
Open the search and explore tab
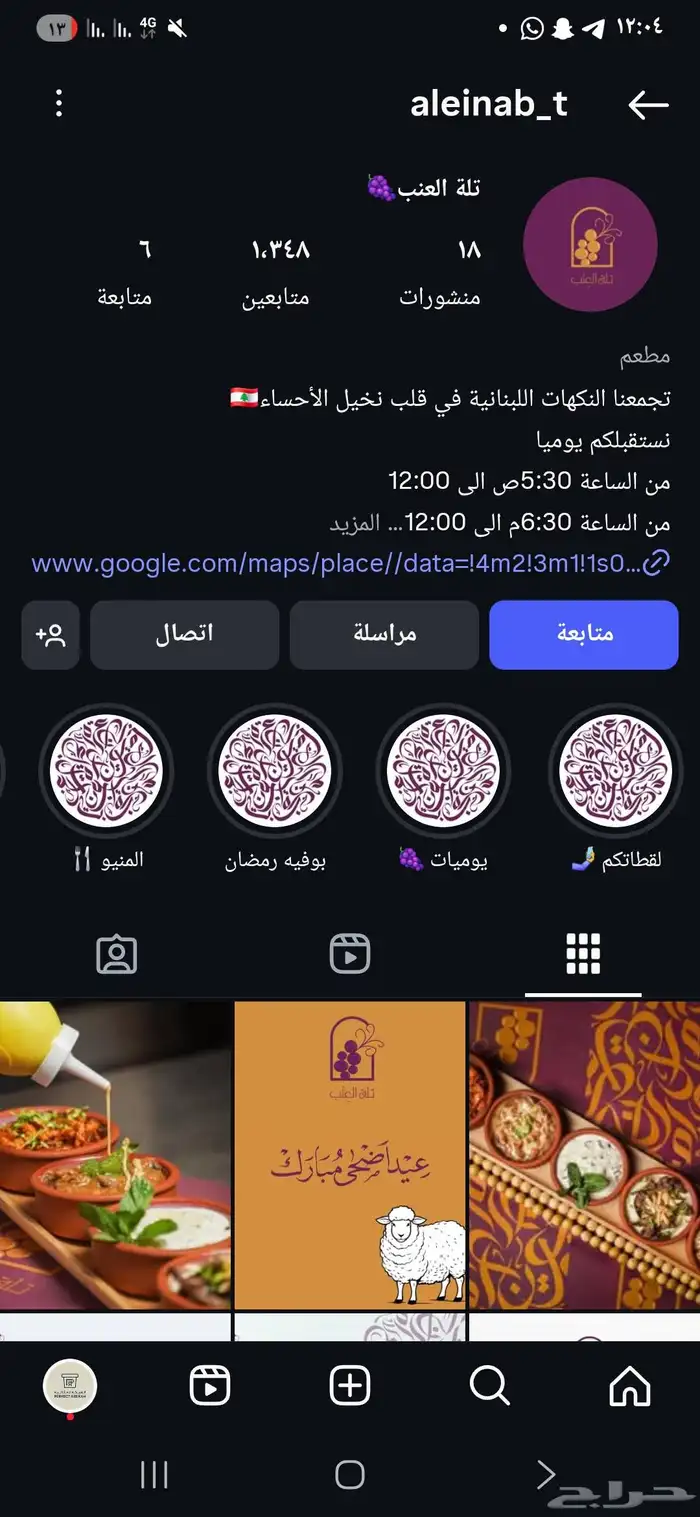tap(489, 1386)
